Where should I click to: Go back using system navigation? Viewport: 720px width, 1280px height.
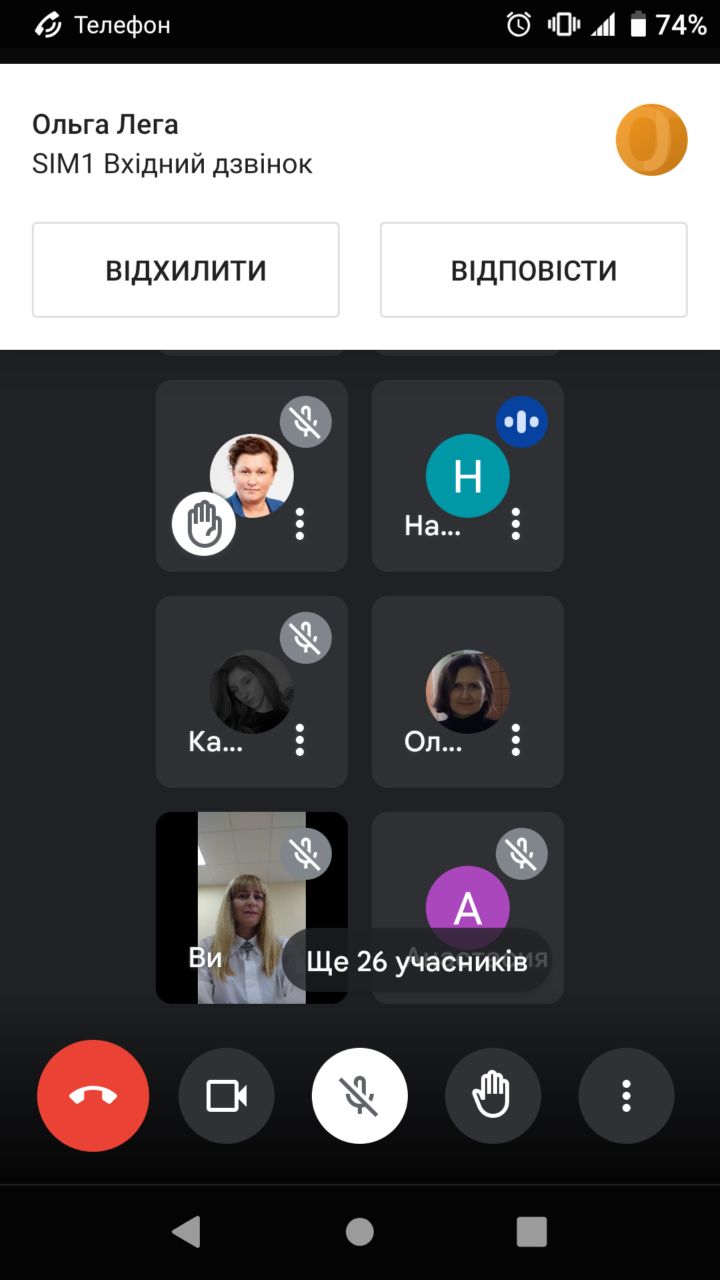point(187,1232)
